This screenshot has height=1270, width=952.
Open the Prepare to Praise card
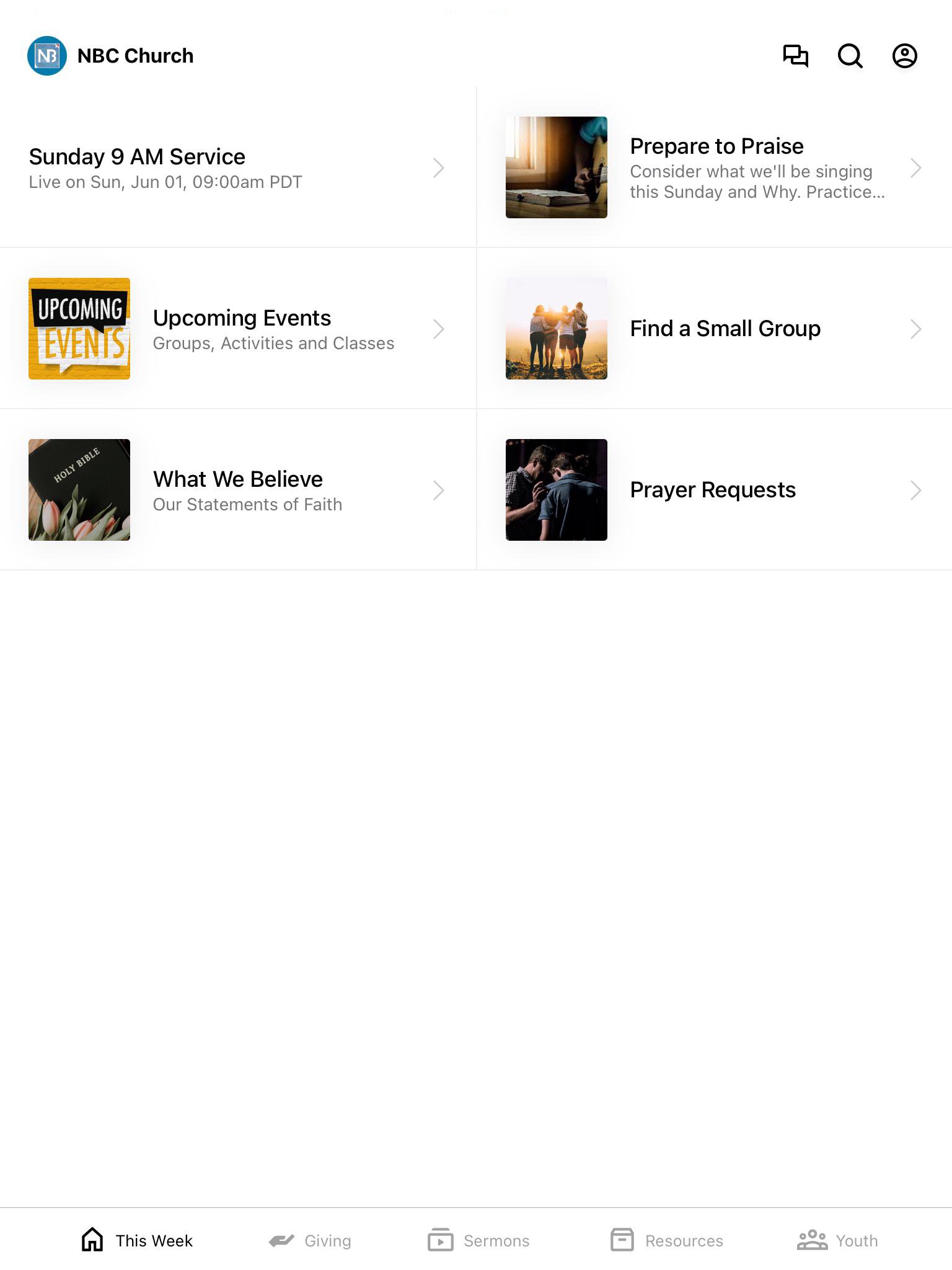pyautogui.click(x=714, y=167)
